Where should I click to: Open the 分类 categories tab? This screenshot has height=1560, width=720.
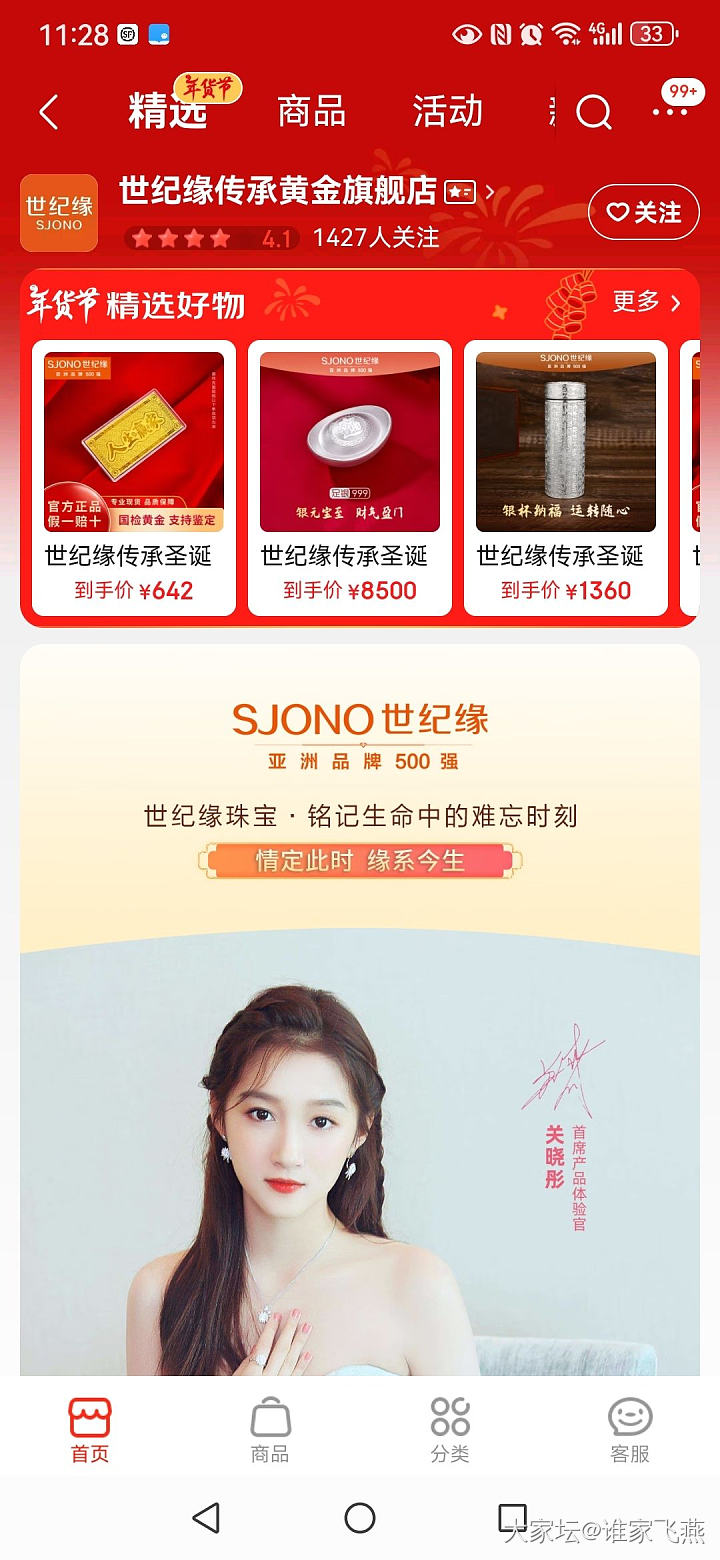click(x=450, y=1430)
